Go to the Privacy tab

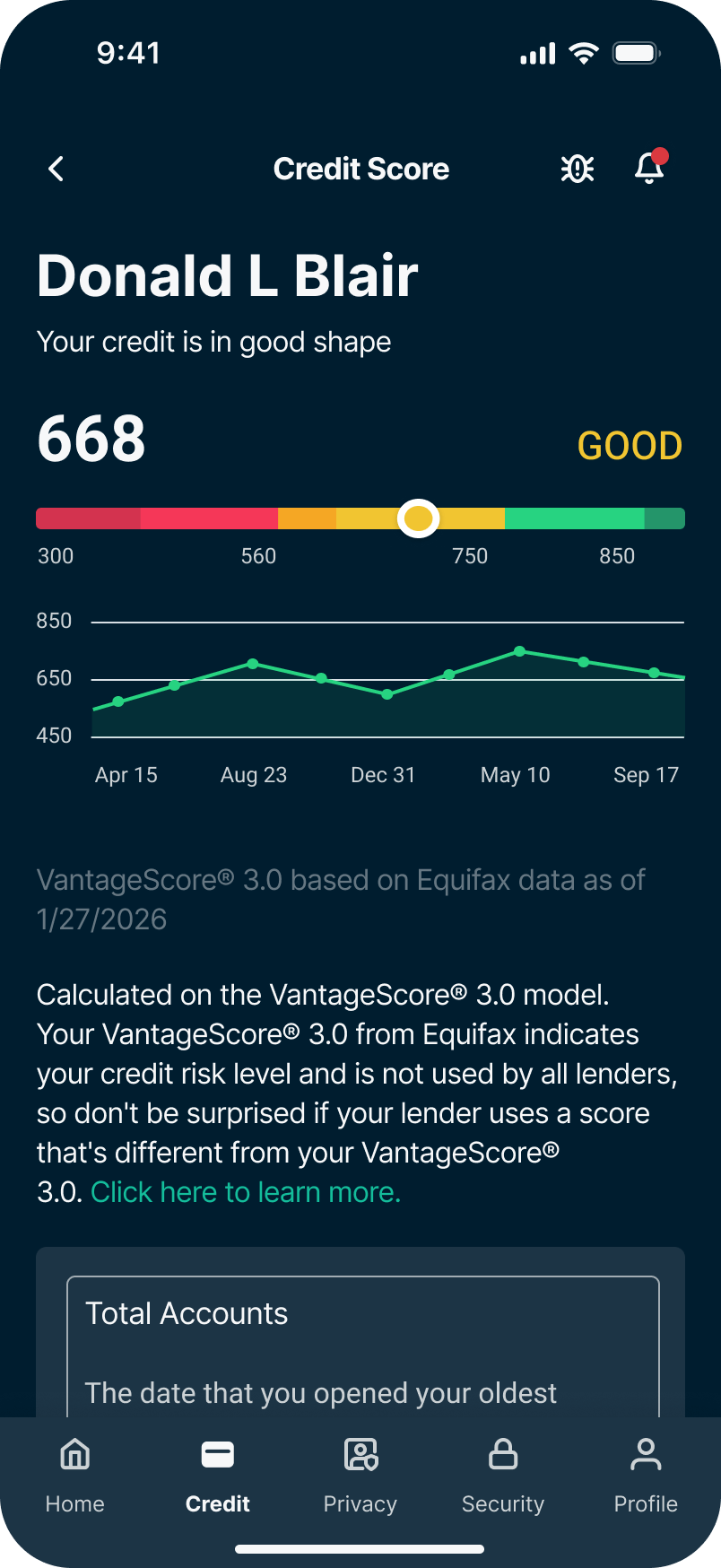click(360, 1475)
